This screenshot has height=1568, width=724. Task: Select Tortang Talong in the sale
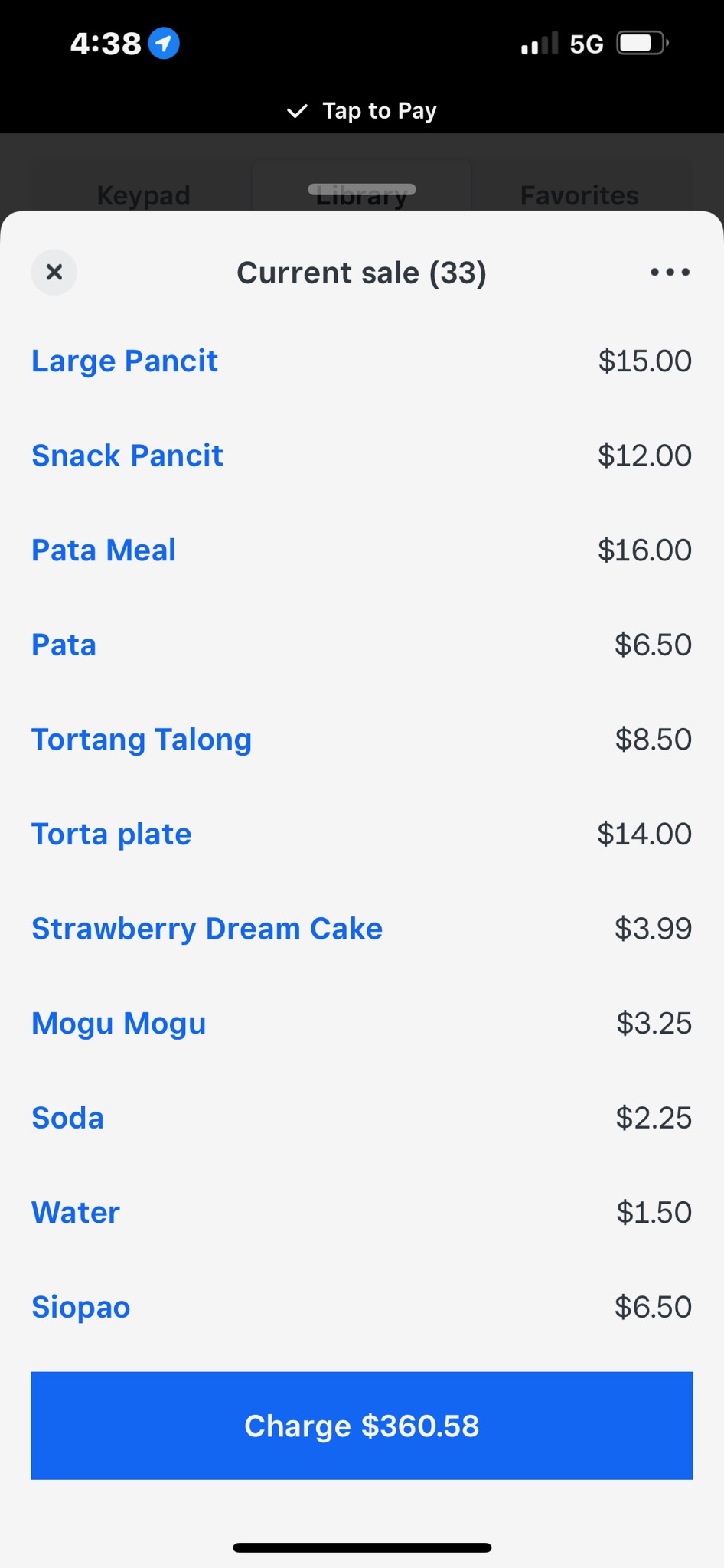tap(362, 739)
